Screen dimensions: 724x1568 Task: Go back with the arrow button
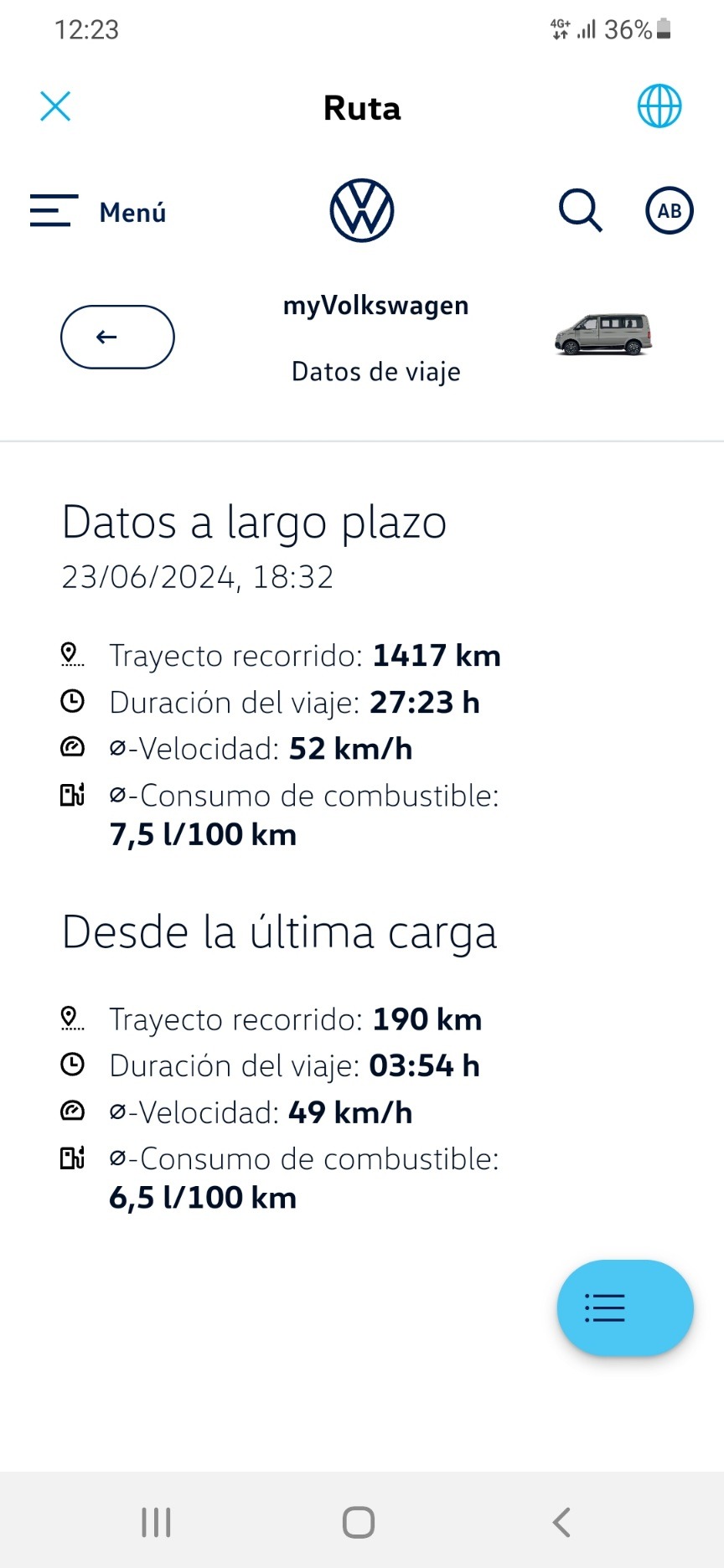[117, 337]
